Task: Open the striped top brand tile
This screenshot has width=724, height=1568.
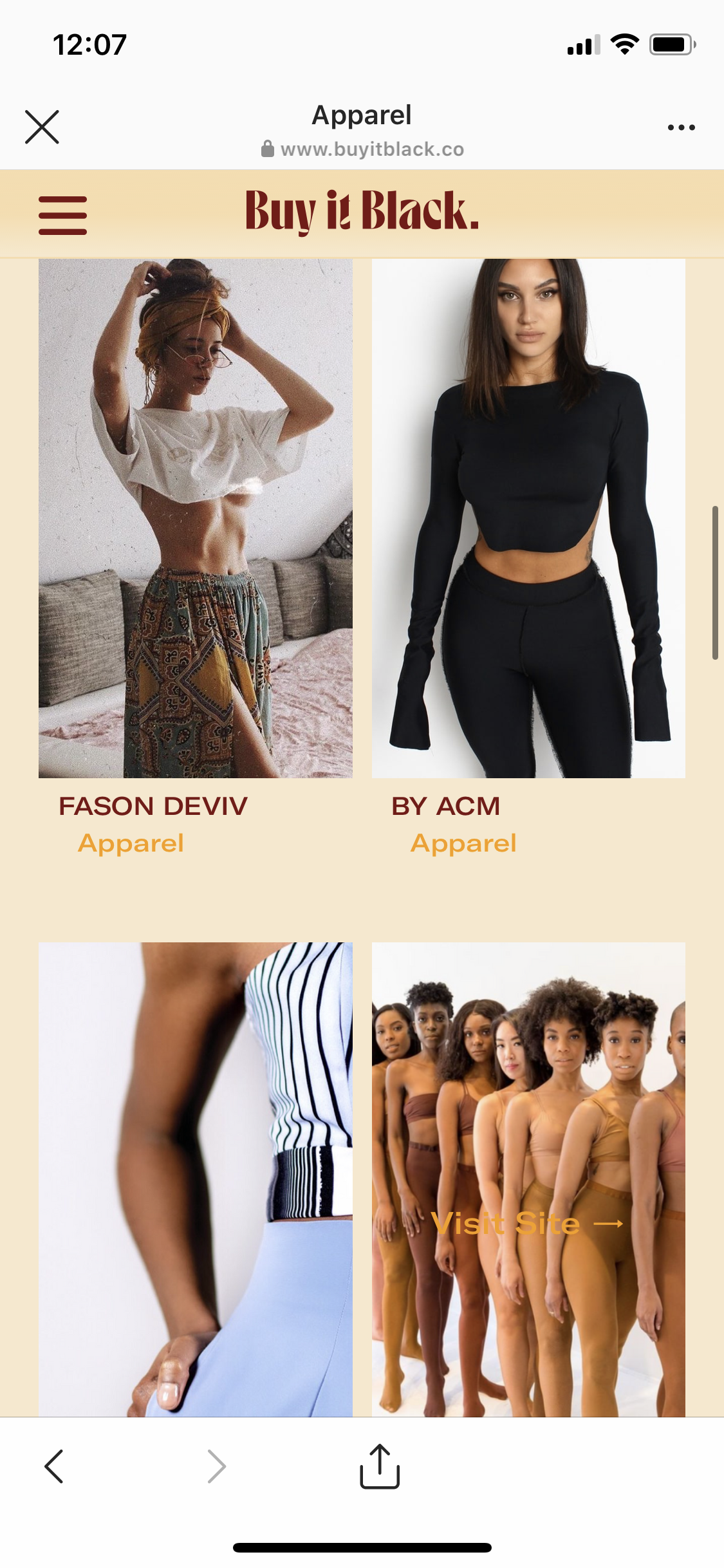Action: tap(196, 1179)
